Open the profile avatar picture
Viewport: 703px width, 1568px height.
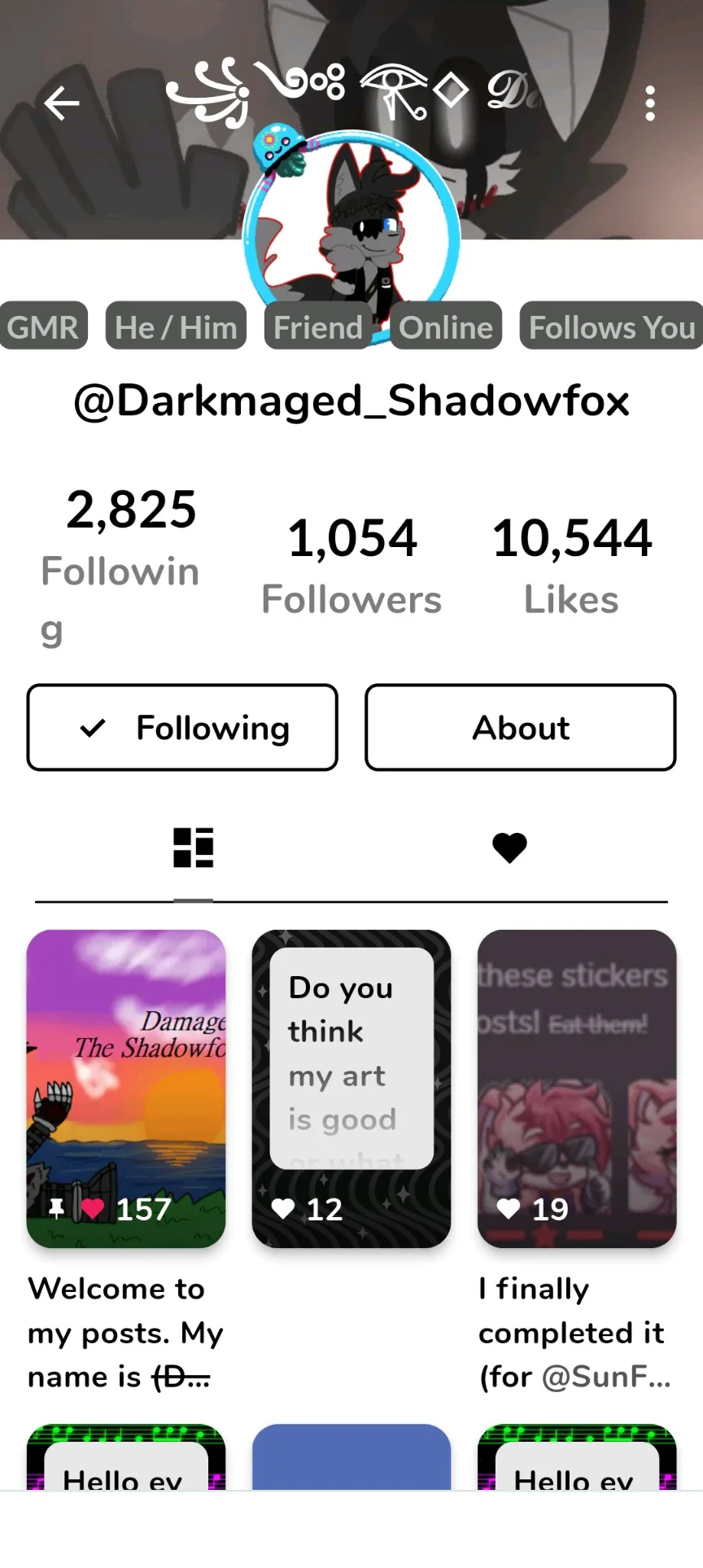[351, 236]
